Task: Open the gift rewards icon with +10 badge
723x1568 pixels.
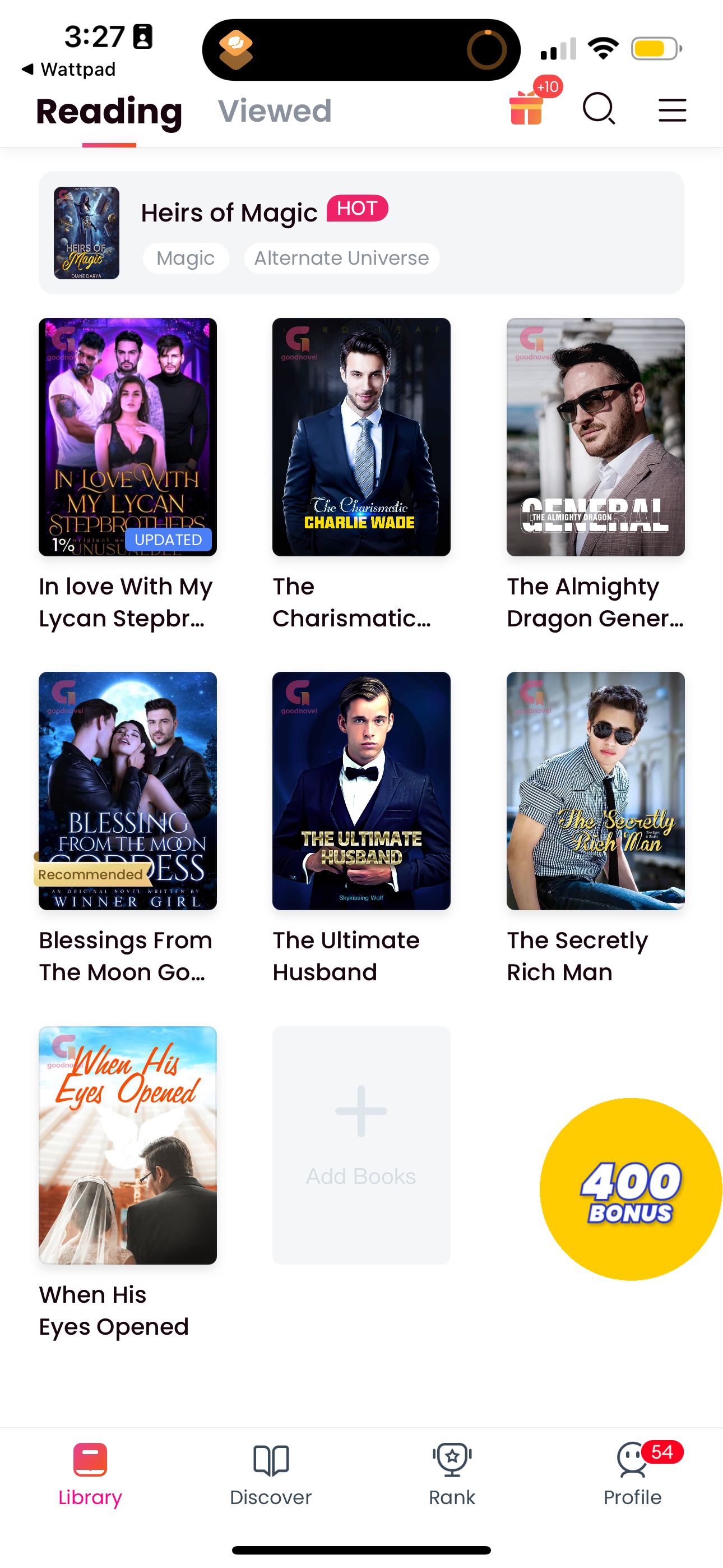Action: point(526,112)
